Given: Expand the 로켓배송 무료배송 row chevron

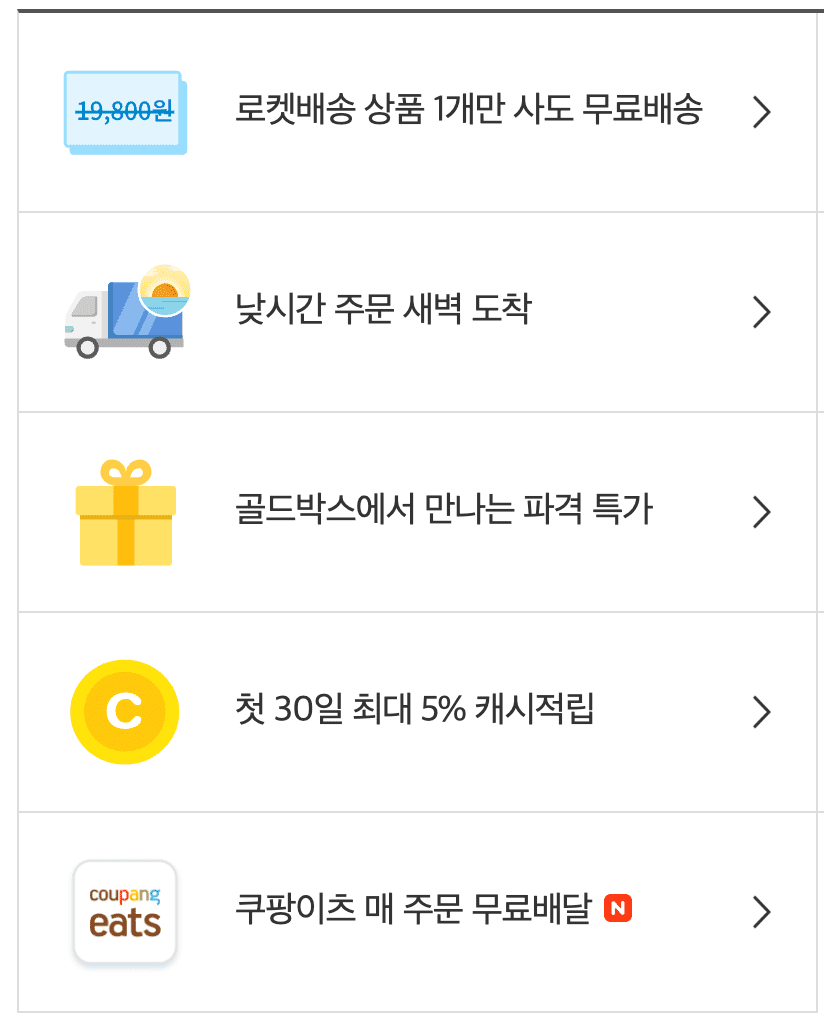Looking at the screenshot, I should [763, 112].
